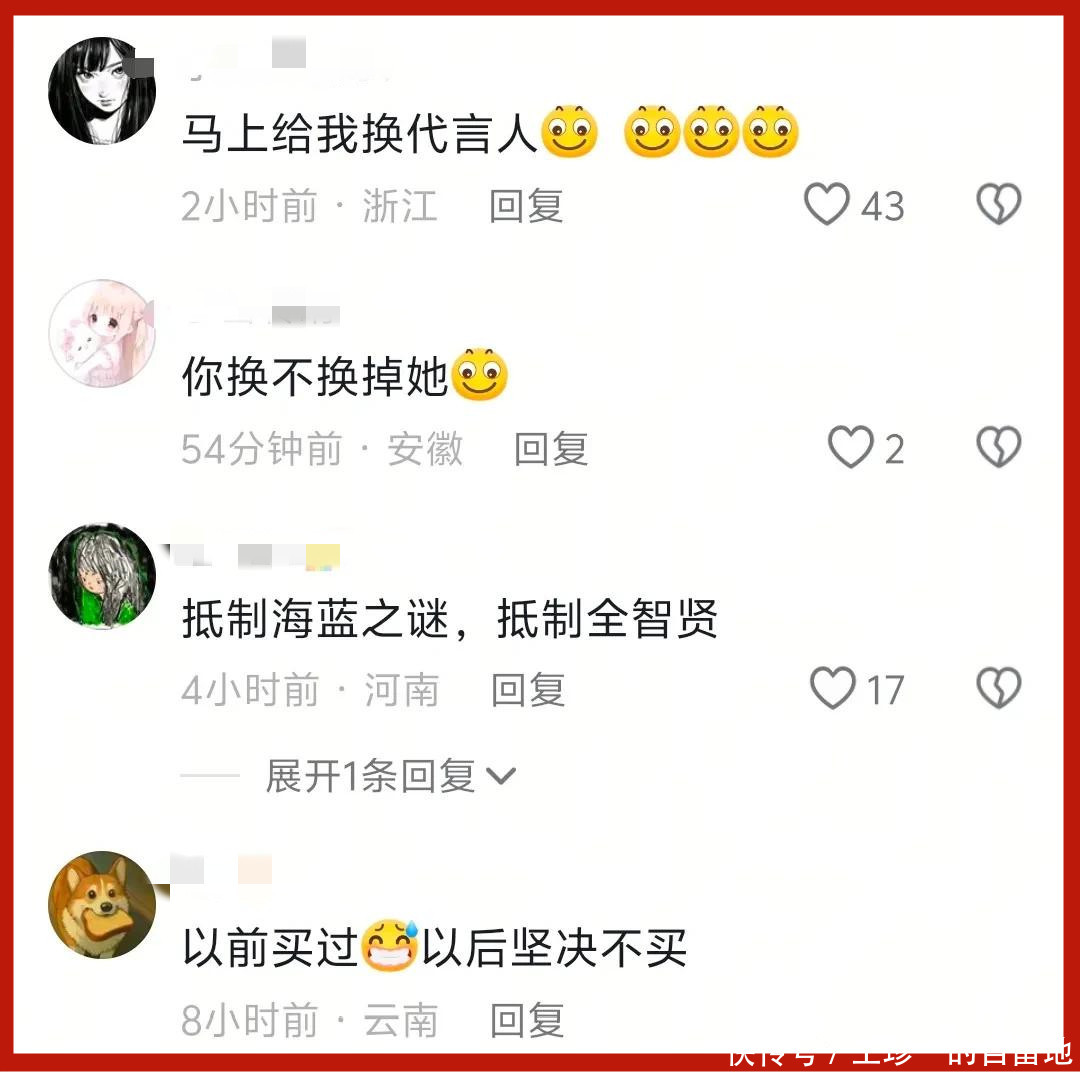The width and height of the screenshot is (1080, 1072).
Task: Dislike the comment 马上给我换代言人
Action: tap(998, 205)
